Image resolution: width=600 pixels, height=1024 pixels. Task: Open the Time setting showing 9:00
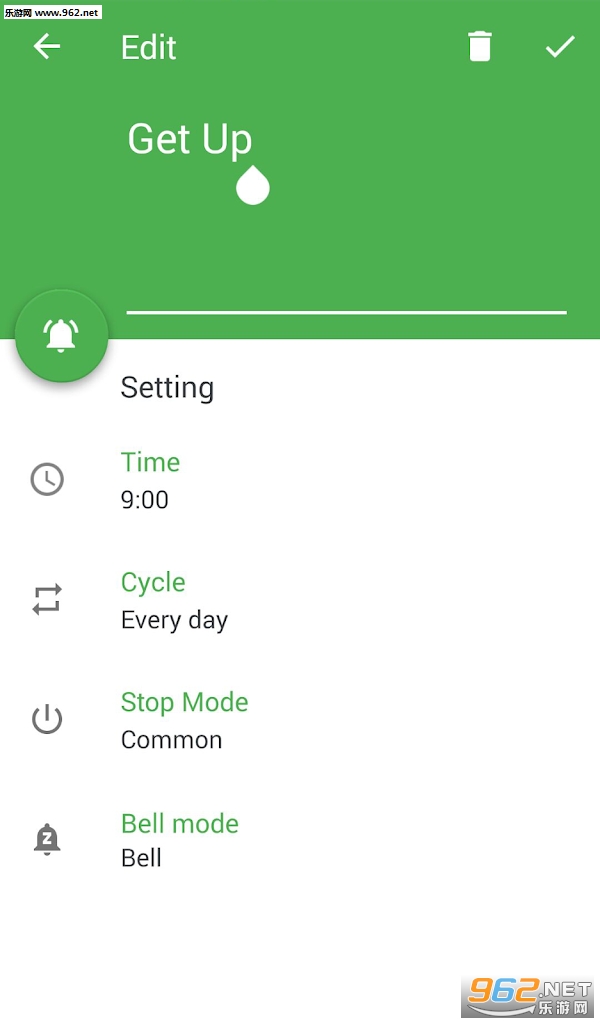[300, 480]
